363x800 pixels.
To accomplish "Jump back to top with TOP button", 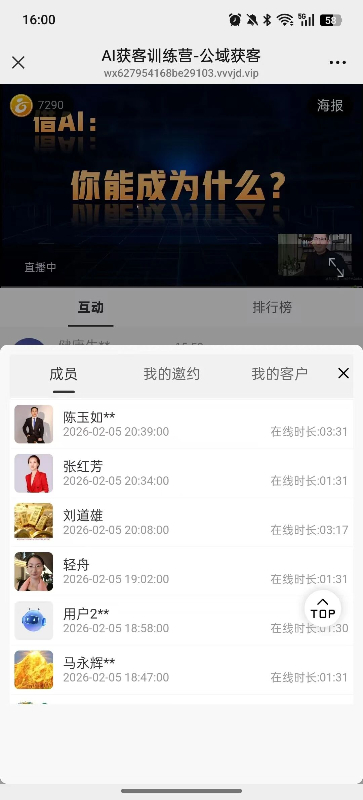I will [323, 608].
